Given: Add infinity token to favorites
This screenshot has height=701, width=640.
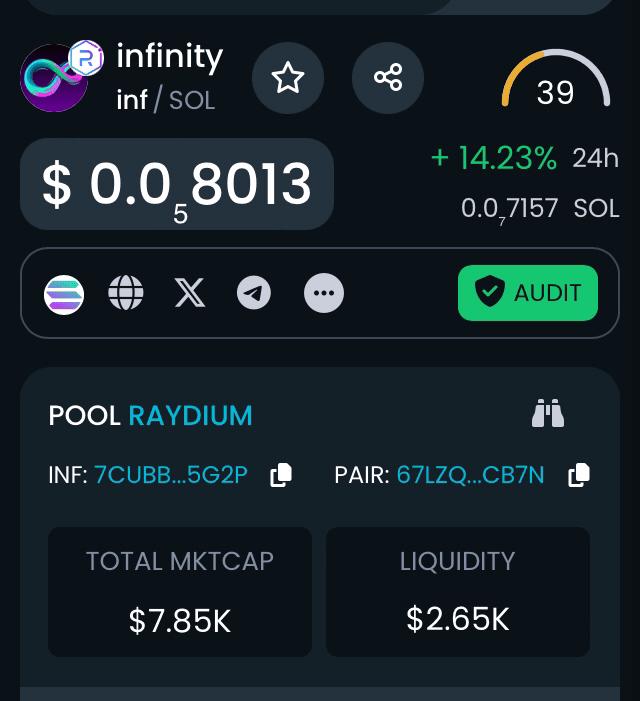Looking at the screenshot, I should [x=288, y=78].
